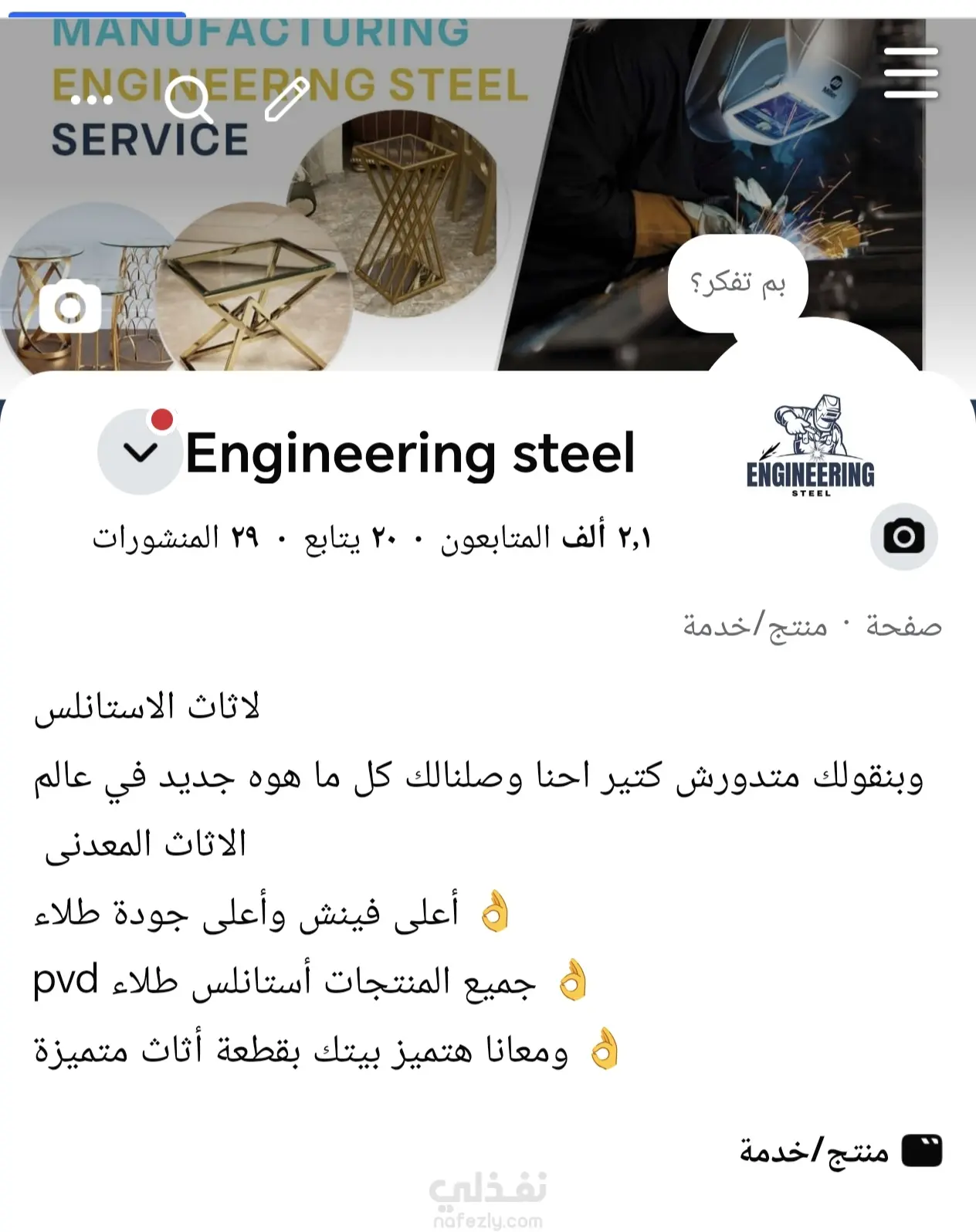This screenshot has width=976, height=1232.
Task: Tap the 'بم تفكر؟' status bubble
Action: point(737,284)
